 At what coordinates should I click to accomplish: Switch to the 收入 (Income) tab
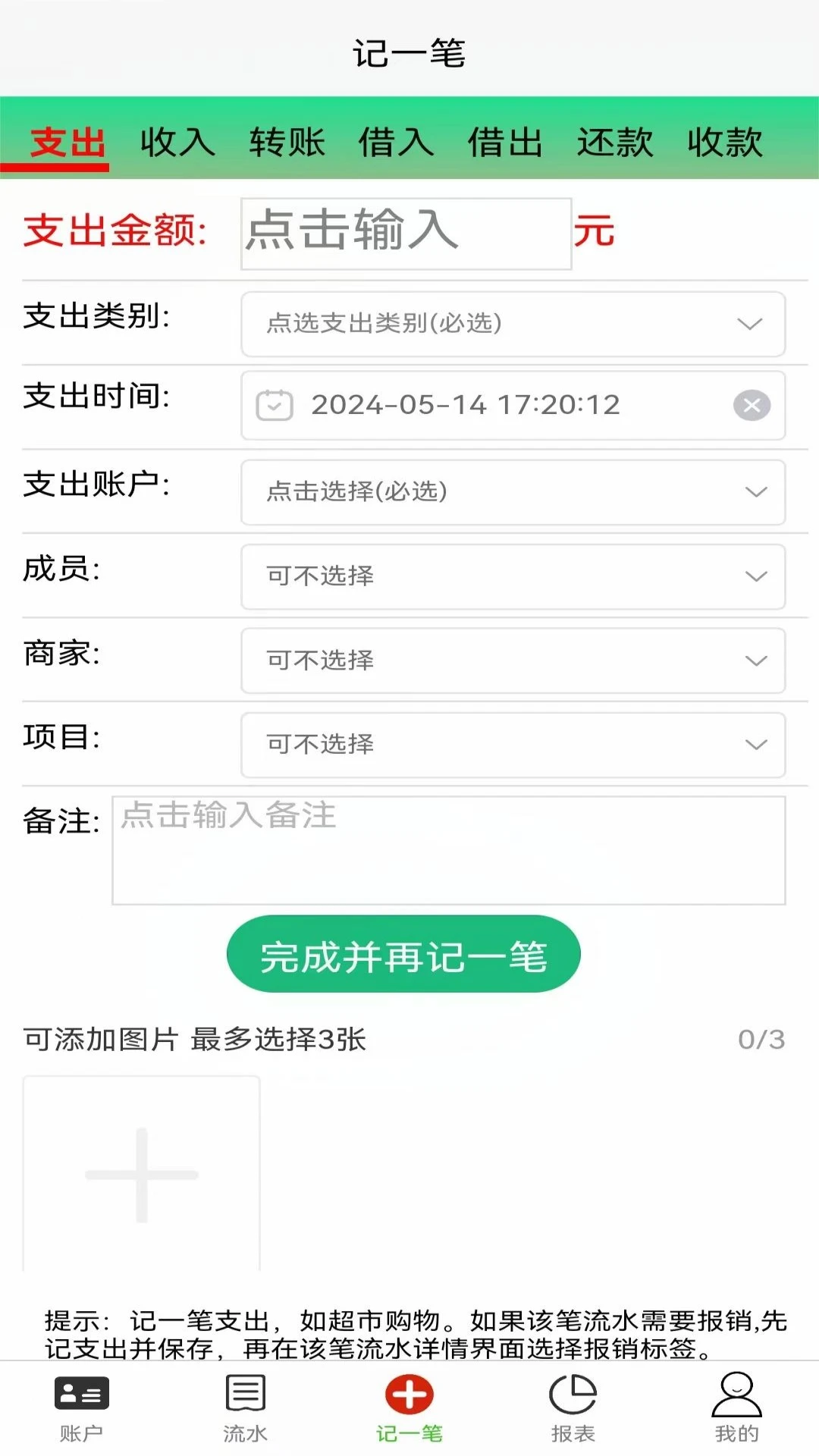click(176, 143)
